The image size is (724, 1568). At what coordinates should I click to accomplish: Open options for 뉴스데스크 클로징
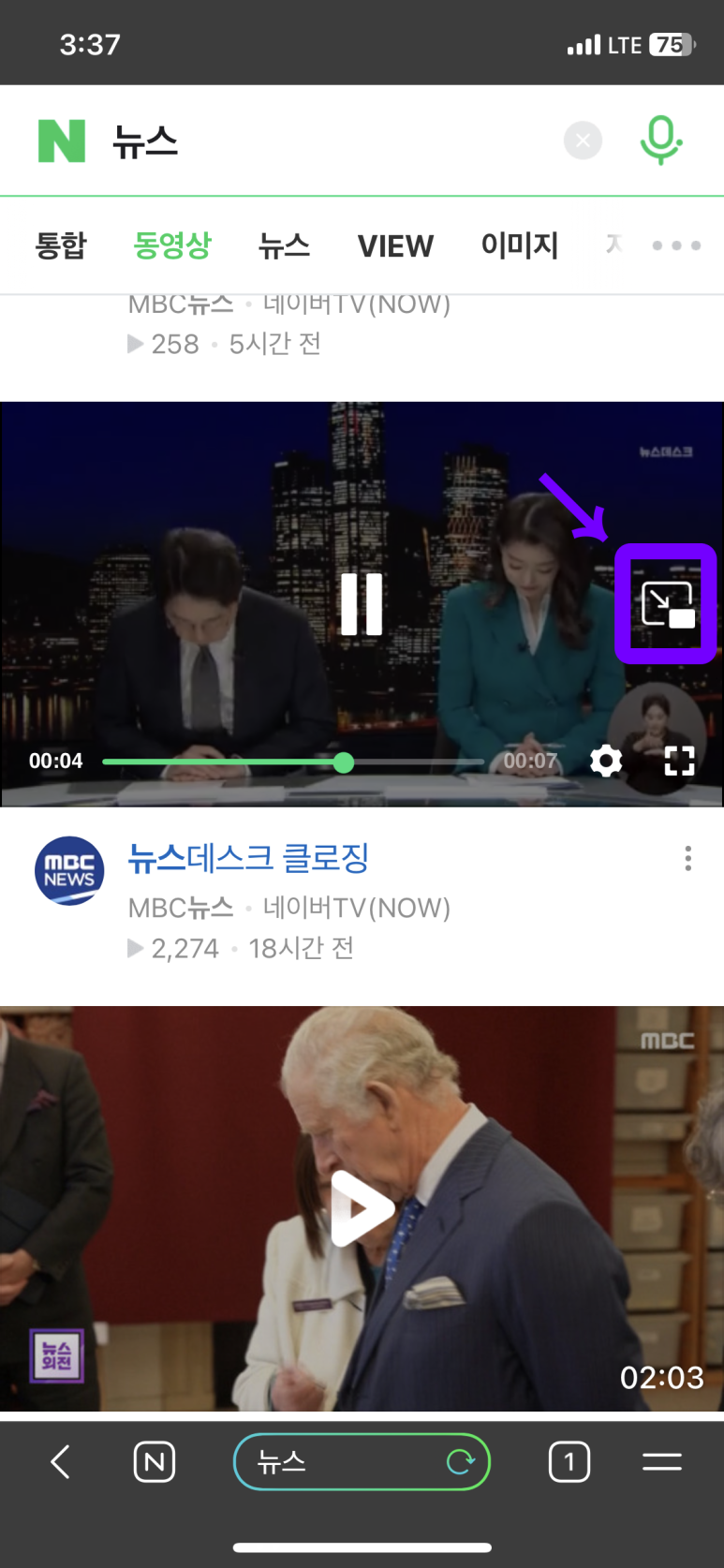coord(687,858)
